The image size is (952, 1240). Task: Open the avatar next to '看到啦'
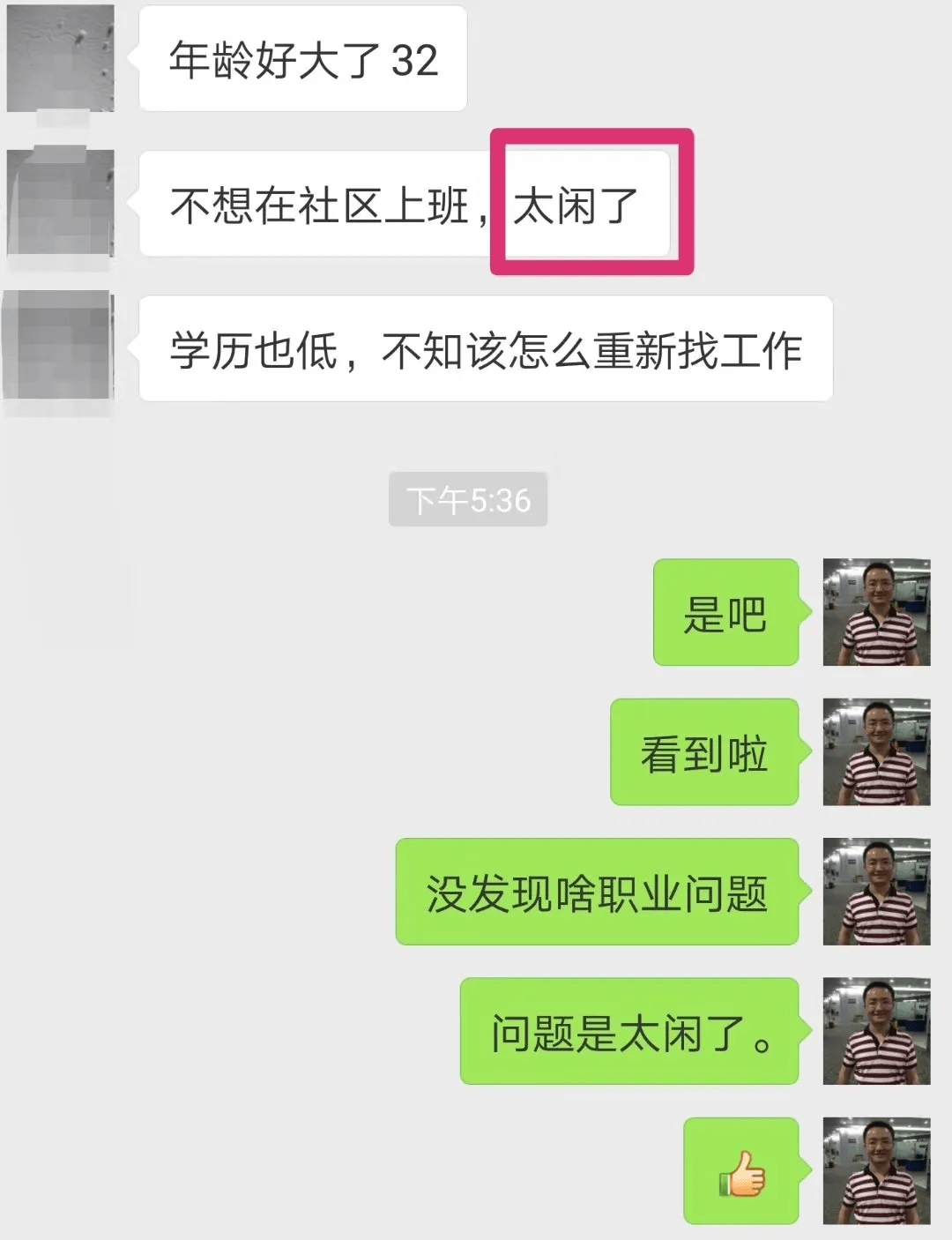point(876,751)
